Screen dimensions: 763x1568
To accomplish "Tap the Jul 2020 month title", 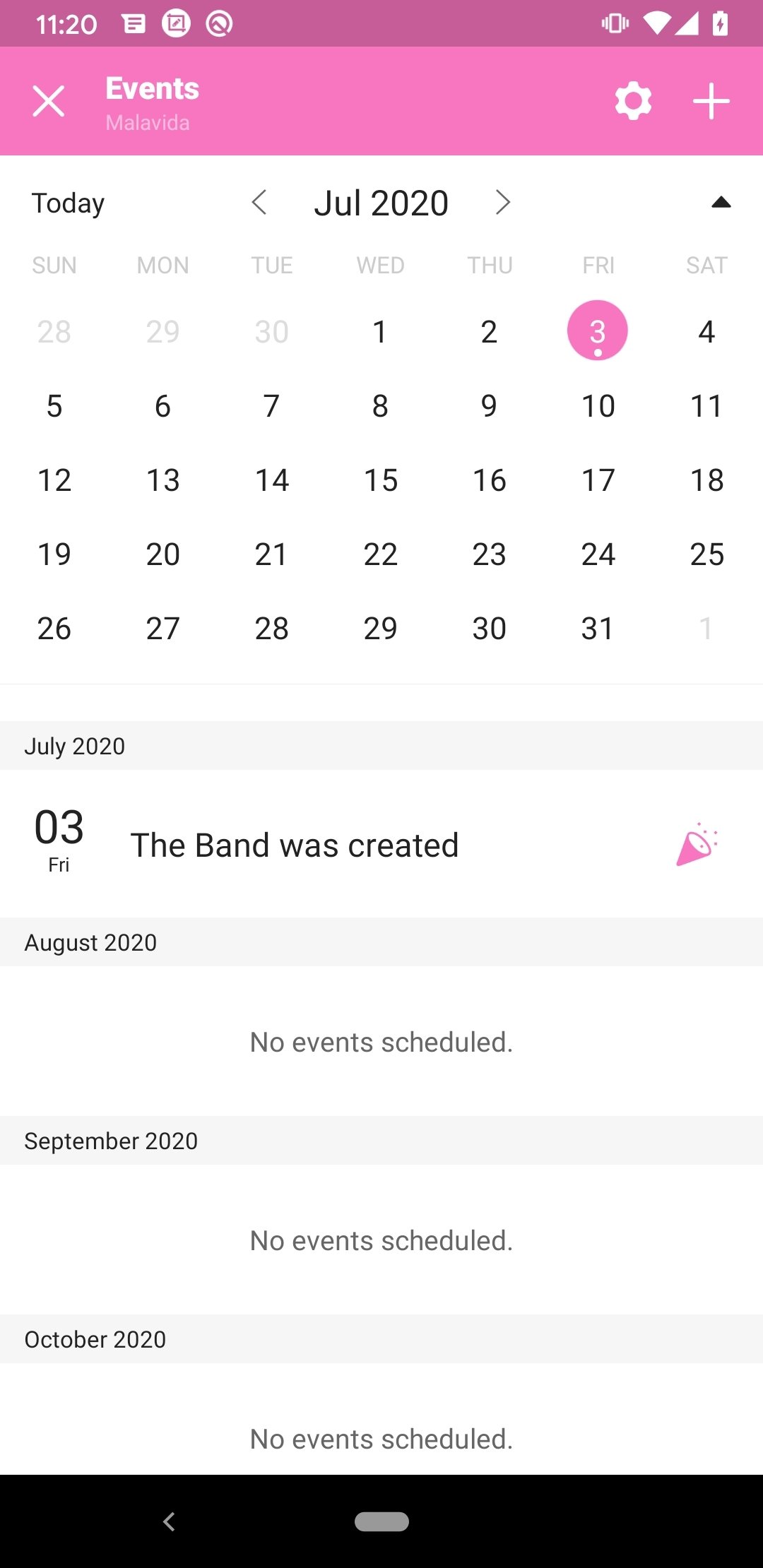I will (x=381, y=203).
